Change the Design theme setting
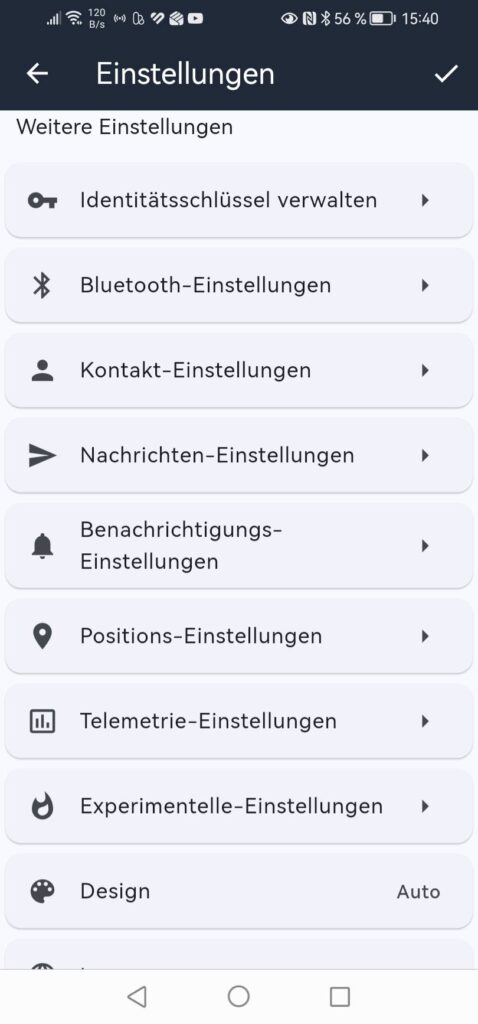 pos(238,891)
